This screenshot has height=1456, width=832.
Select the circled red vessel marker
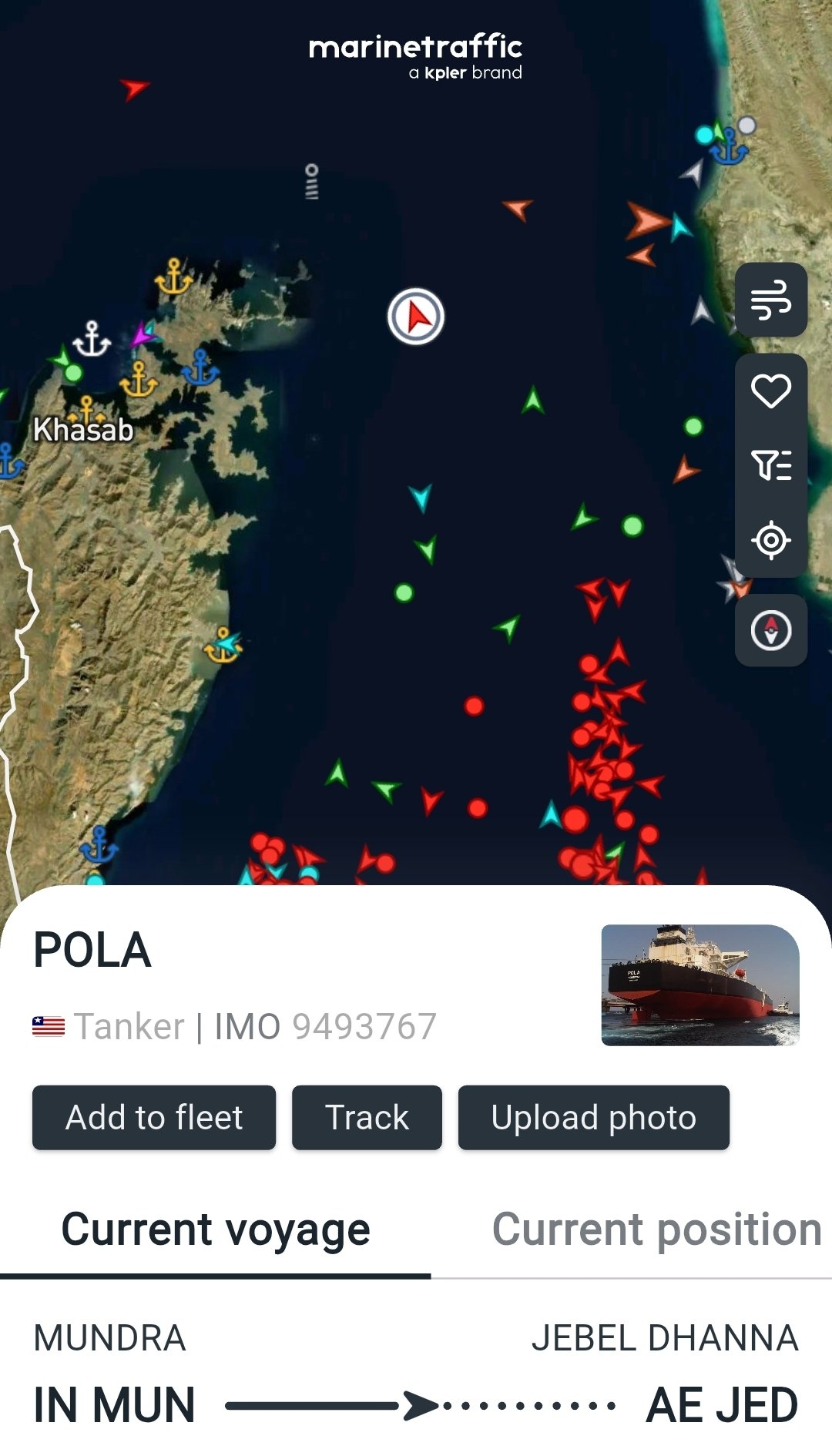click(416, 317)
